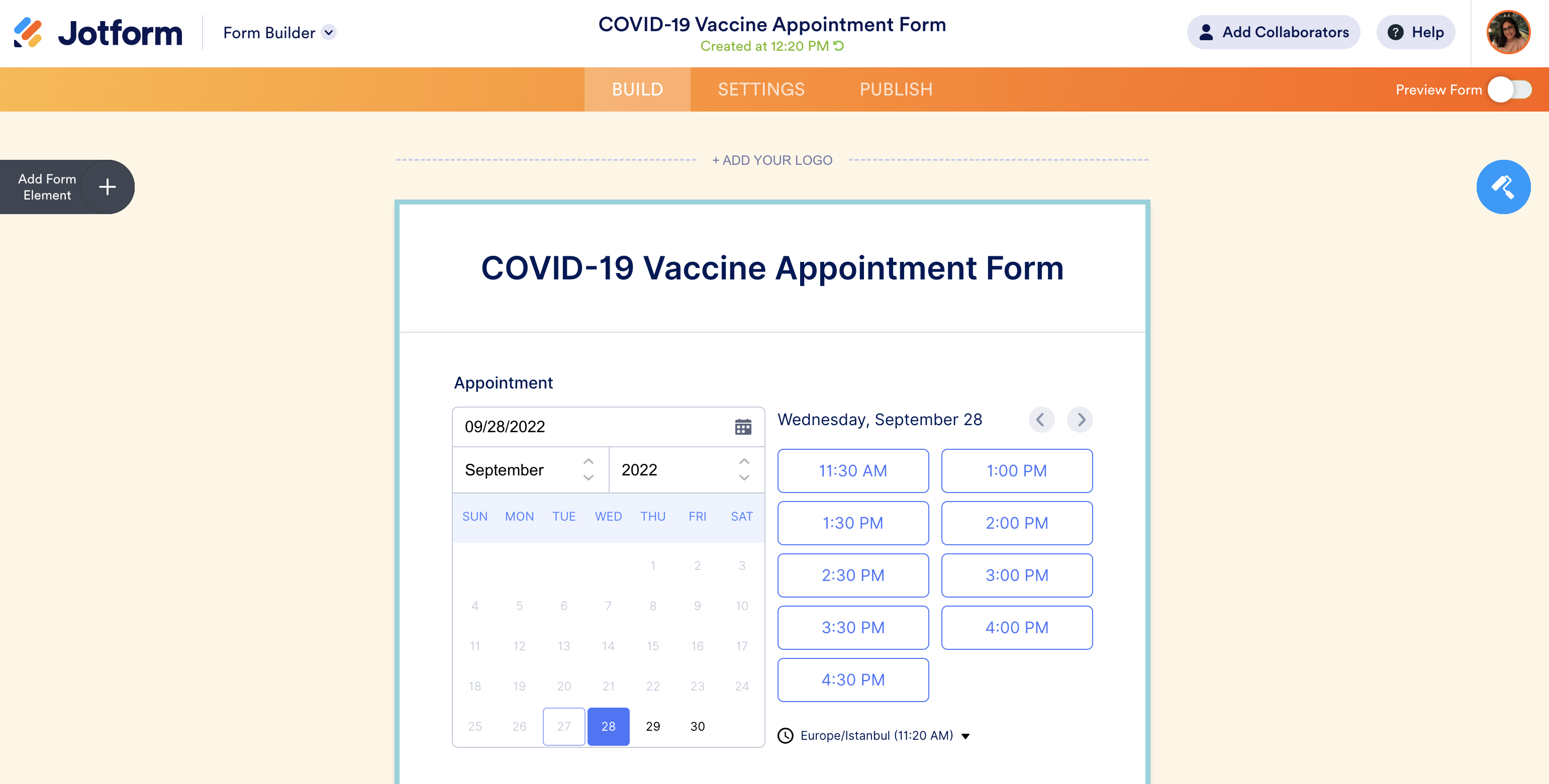Open the calendar icon in date field
The image size is (1549, 784).
tap(743, 427)
